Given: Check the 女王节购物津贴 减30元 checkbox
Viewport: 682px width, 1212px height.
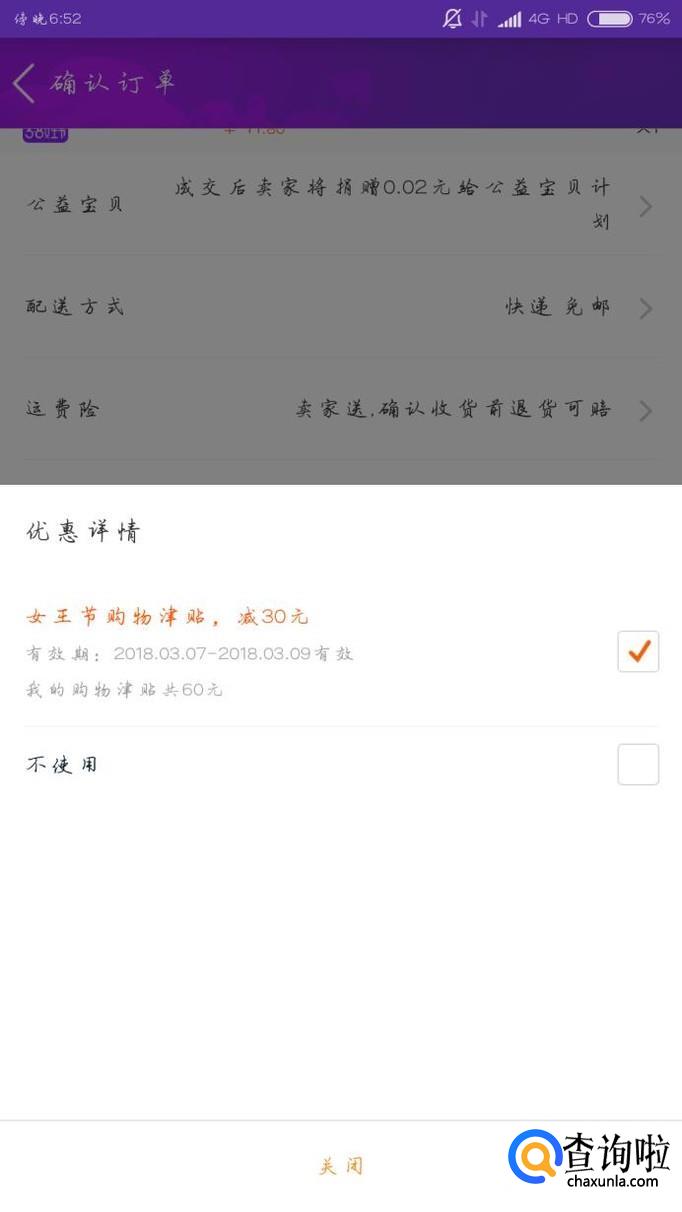Looking at the screenshot, I should point(638,652).
